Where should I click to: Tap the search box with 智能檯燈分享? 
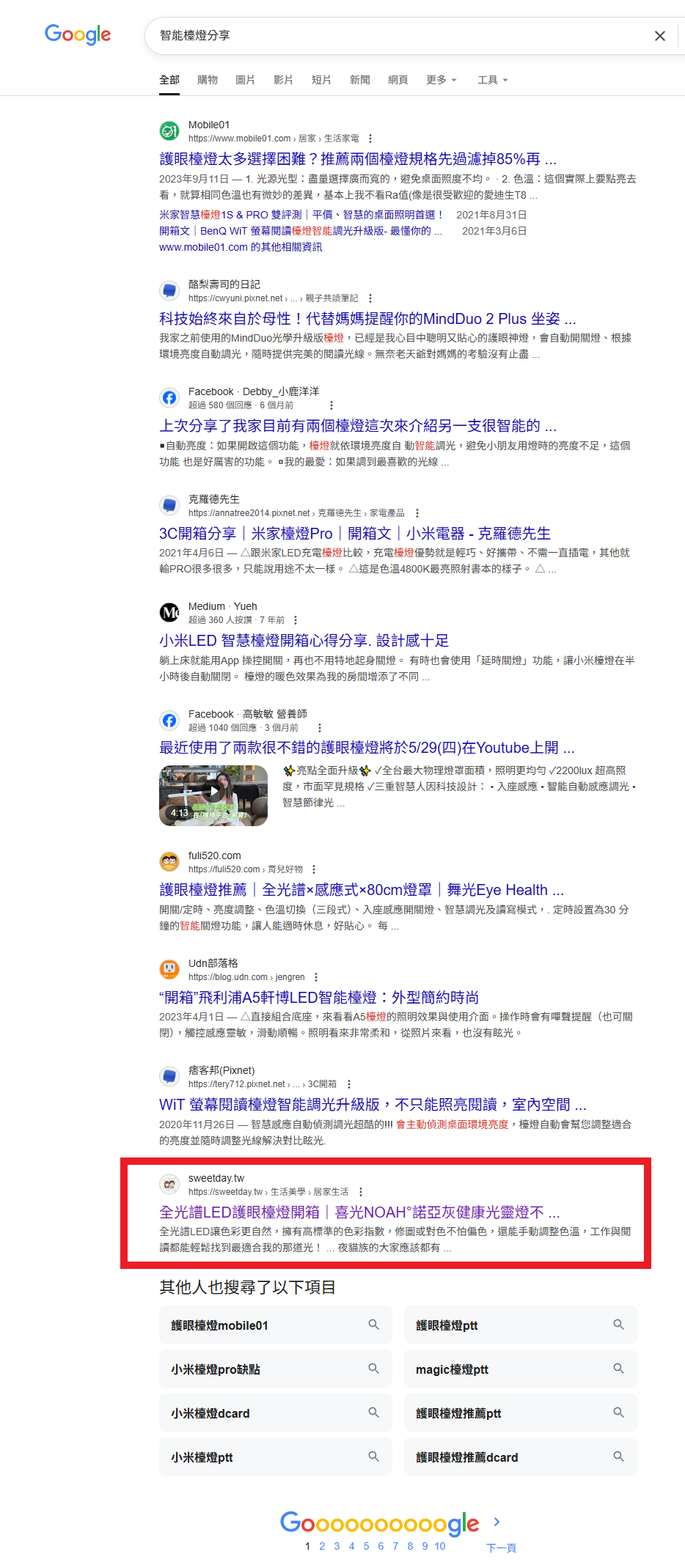click(396, 36)
